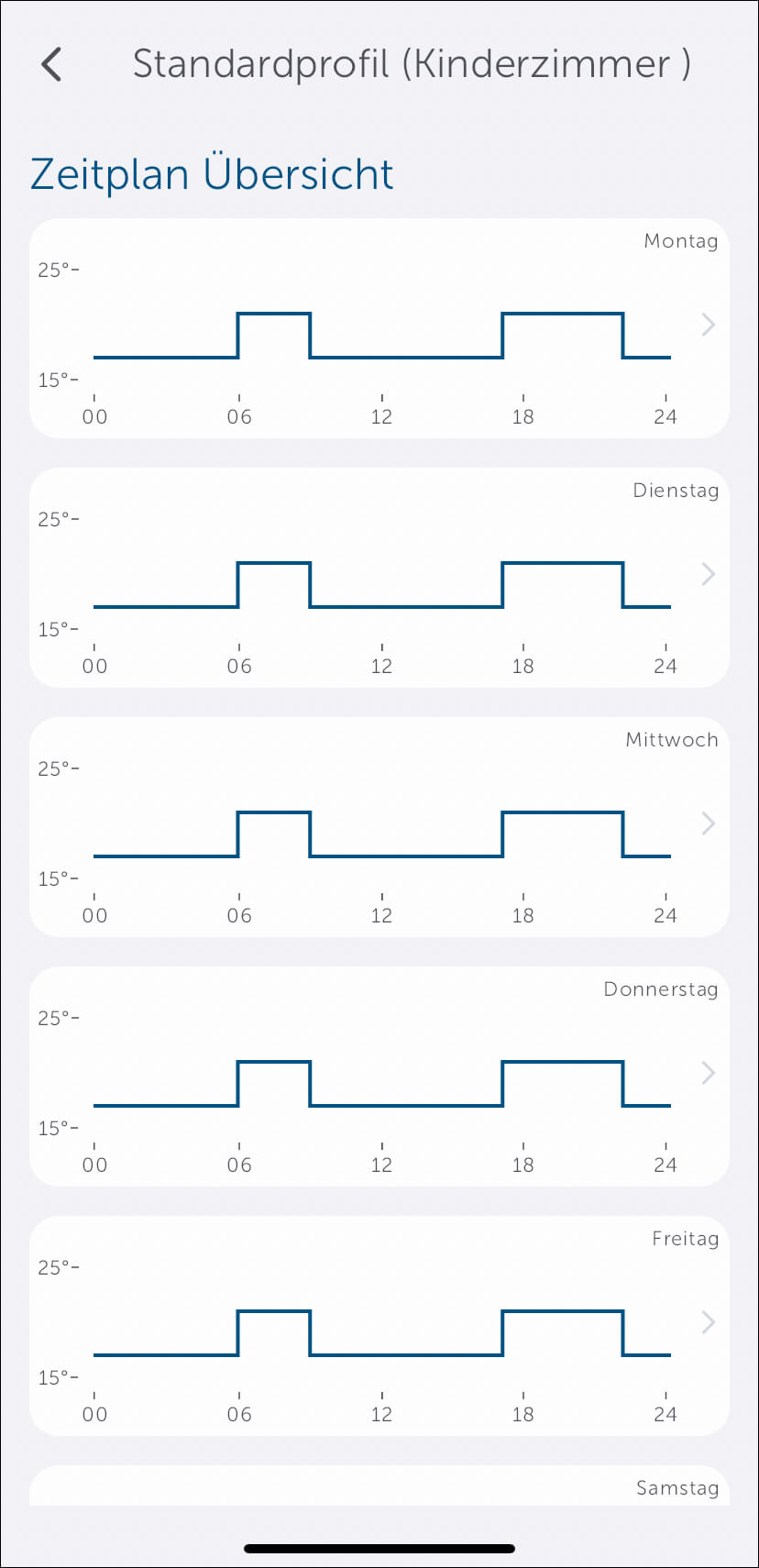Open the Mittwoch schedule card

pyautogui.click(x=379, y=827)
